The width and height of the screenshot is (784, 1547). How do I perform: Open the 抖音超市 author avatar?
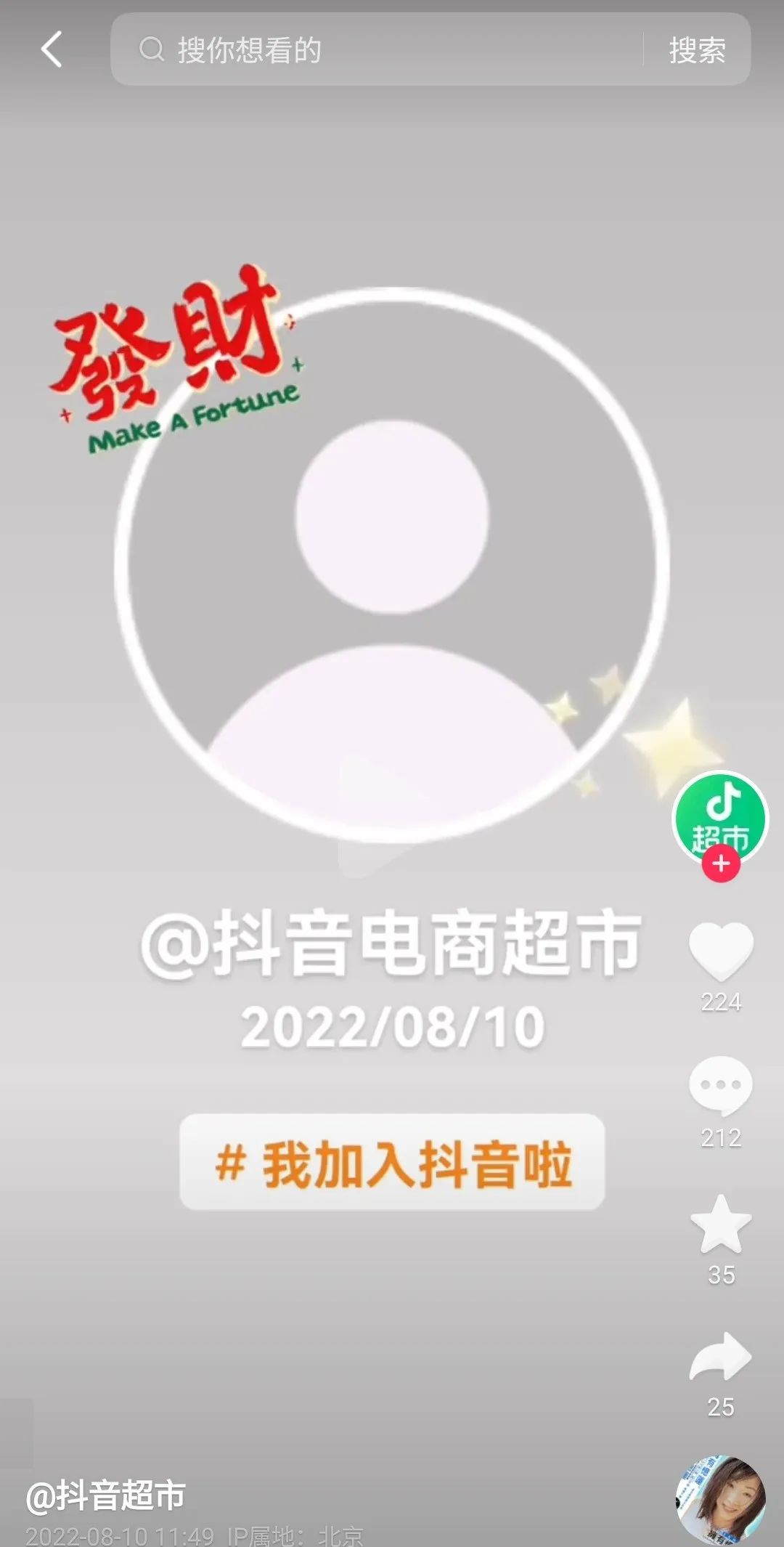pos(720,815)
